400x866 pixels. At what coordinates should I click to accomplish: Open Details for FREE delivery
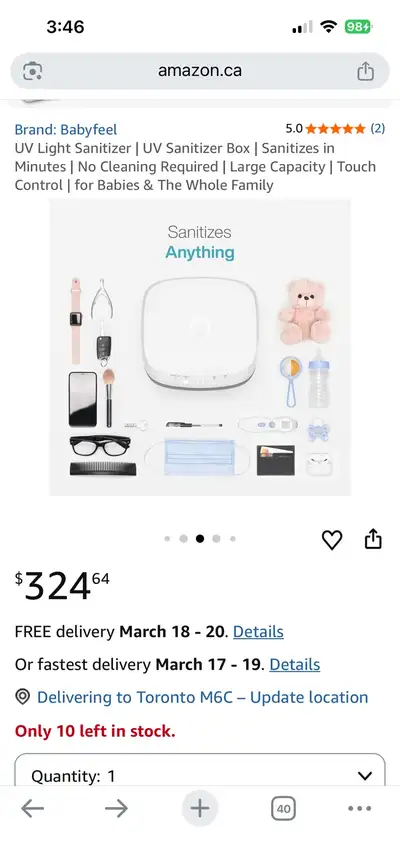pyautogui.click(x=258, y=632)
